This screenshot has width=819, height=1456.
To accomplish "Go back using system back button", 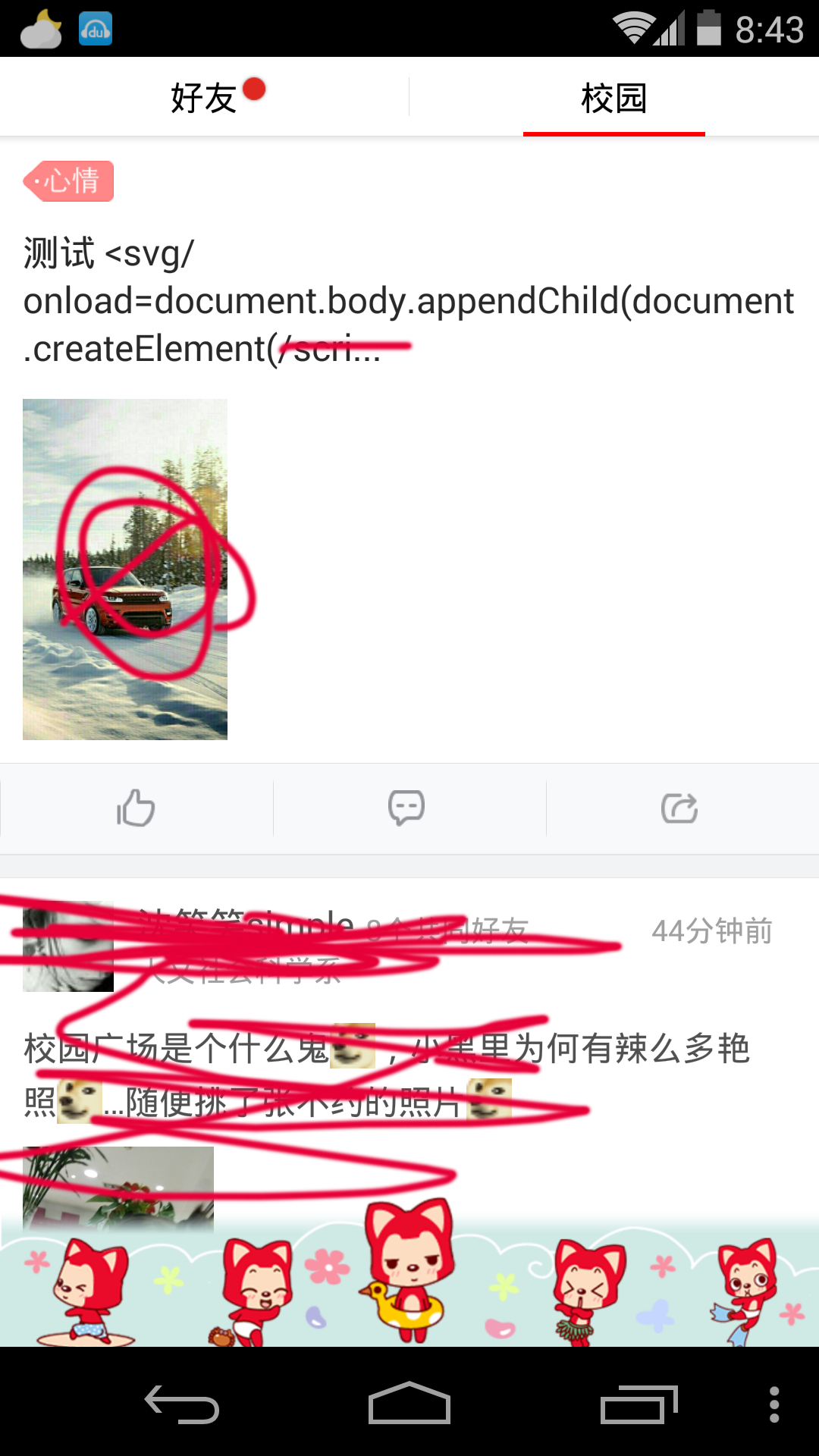I will [x=182, y=1404].
